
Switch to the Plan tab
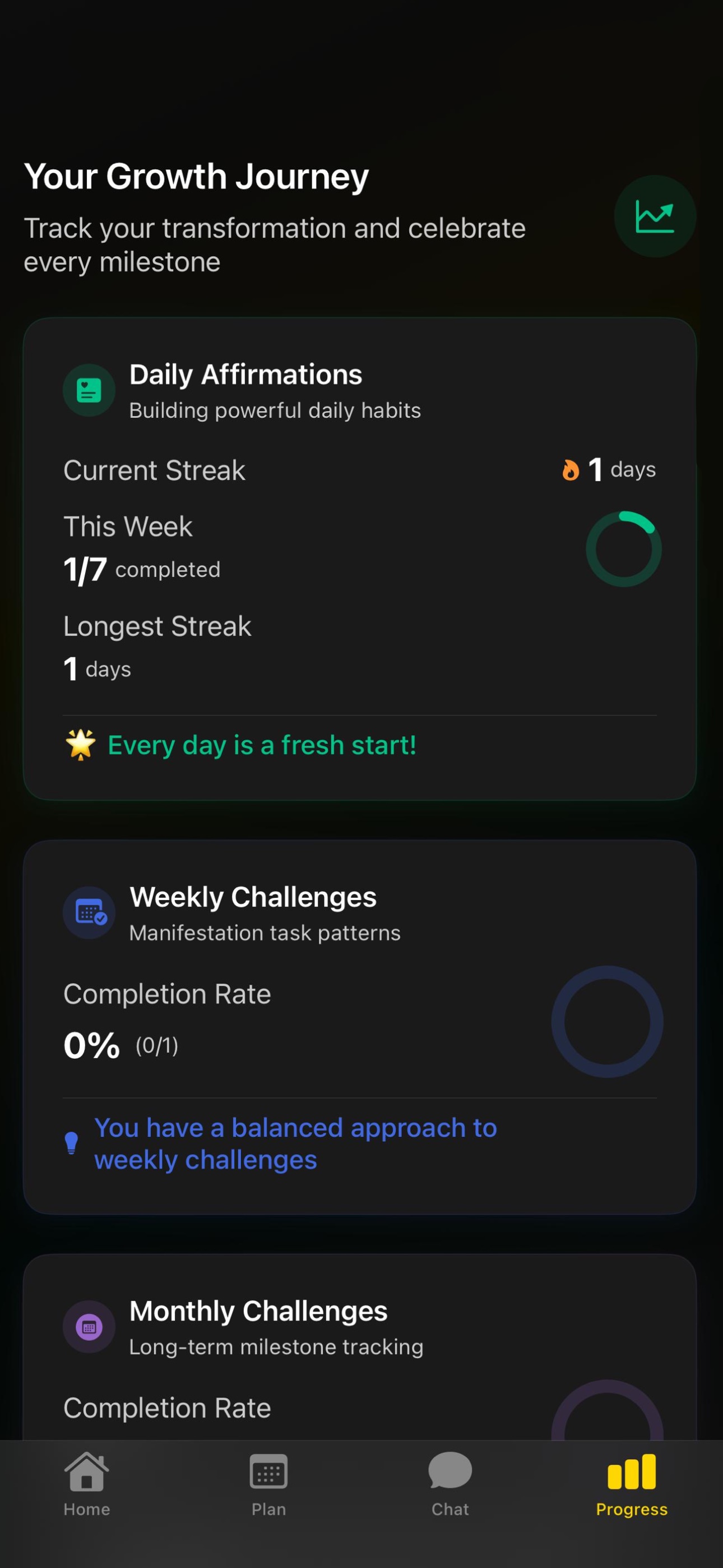268,1484
